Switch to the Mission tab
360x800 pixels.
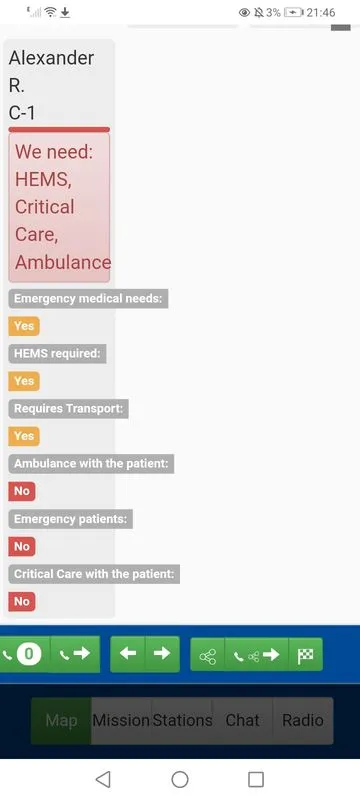coord(121,720)
